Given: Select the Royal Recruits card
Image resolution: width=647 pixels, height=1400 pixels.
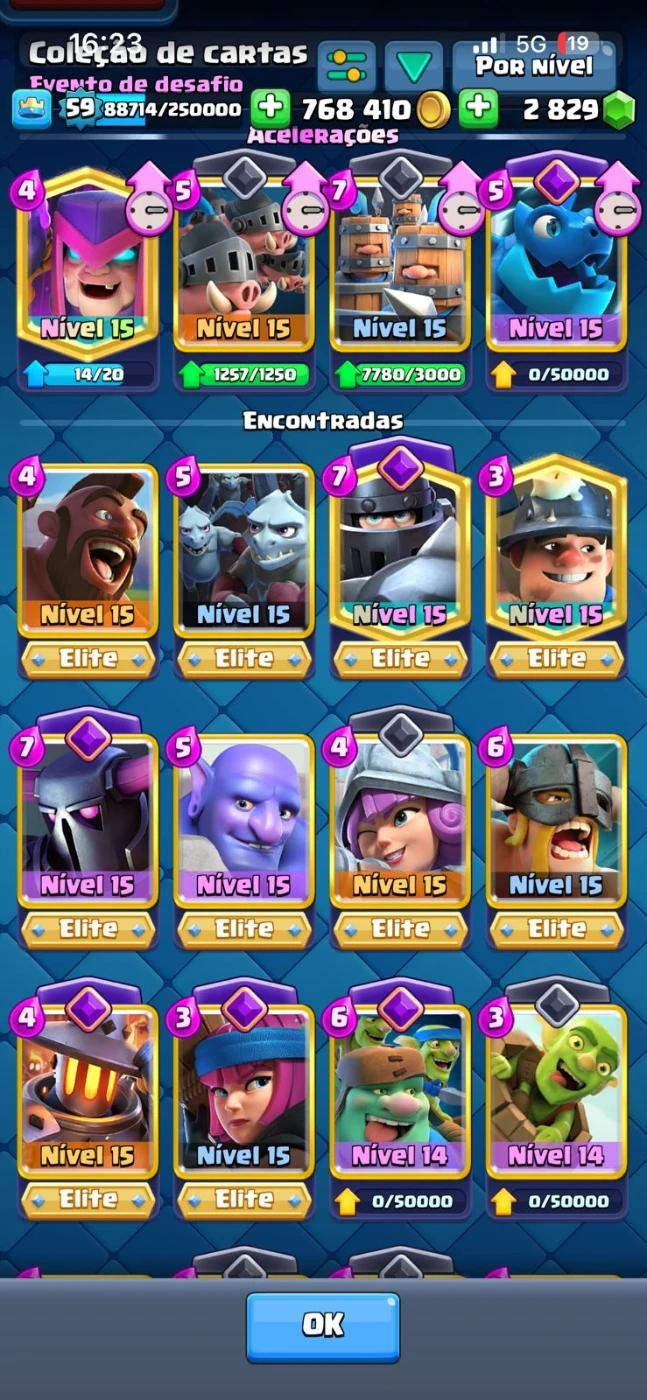Looking at the screenshot, I should click(x=400, y=265).
